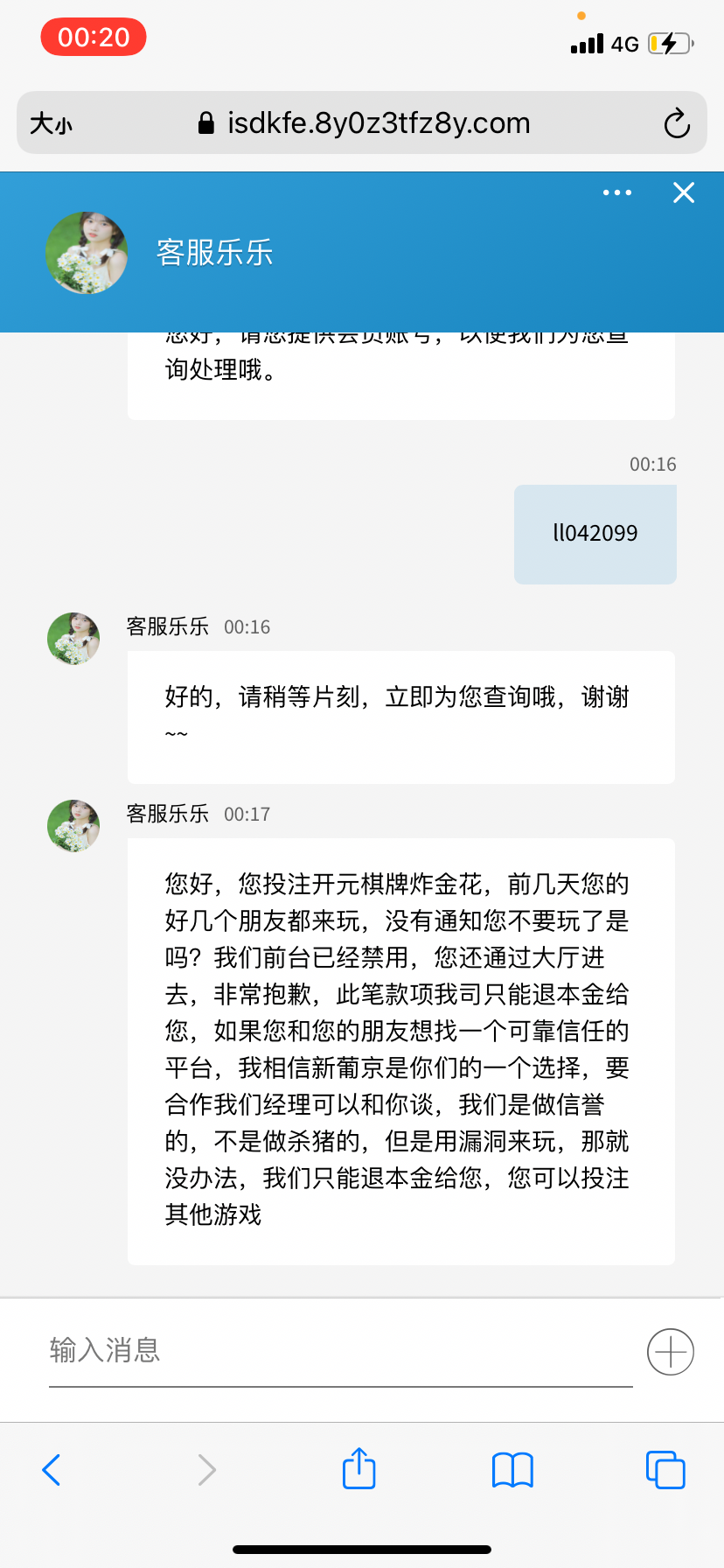
Task: Share this page via share sheet
Action: (x=359, y=1468)
